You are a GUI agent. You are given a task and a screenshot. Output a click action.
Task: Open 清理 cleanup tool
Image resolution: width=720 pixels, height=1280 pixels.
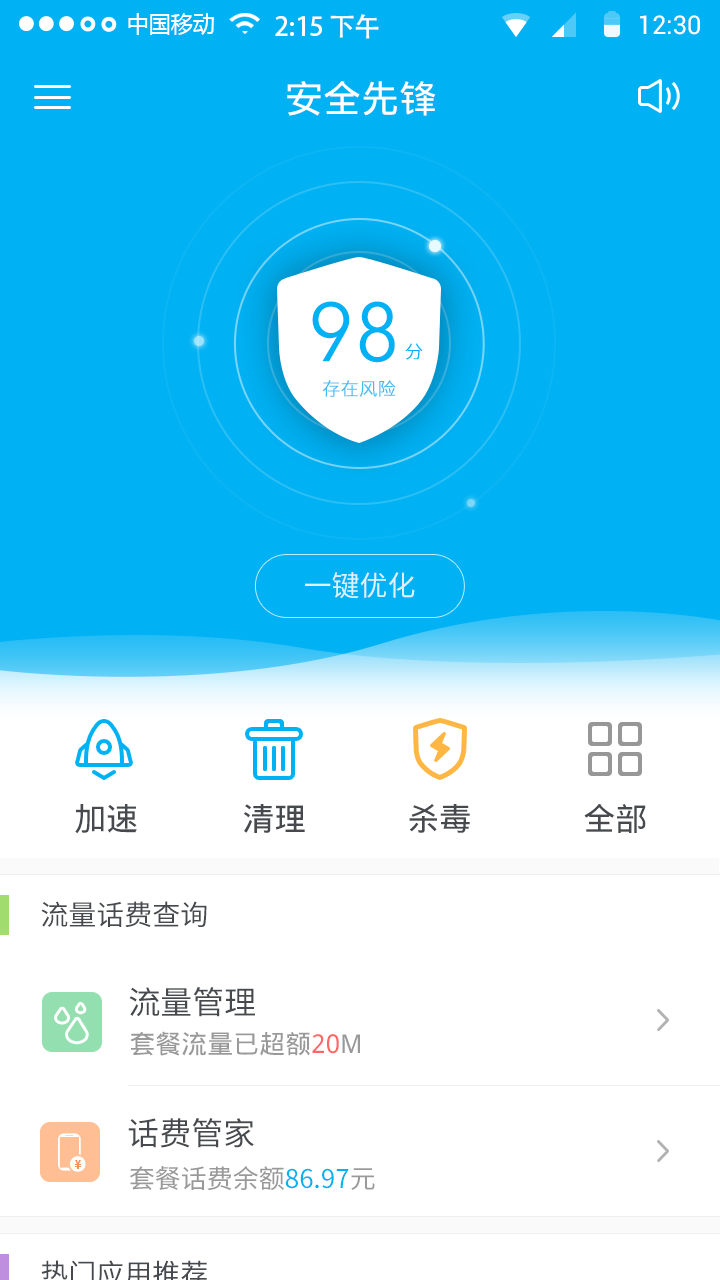pos(274,776)
